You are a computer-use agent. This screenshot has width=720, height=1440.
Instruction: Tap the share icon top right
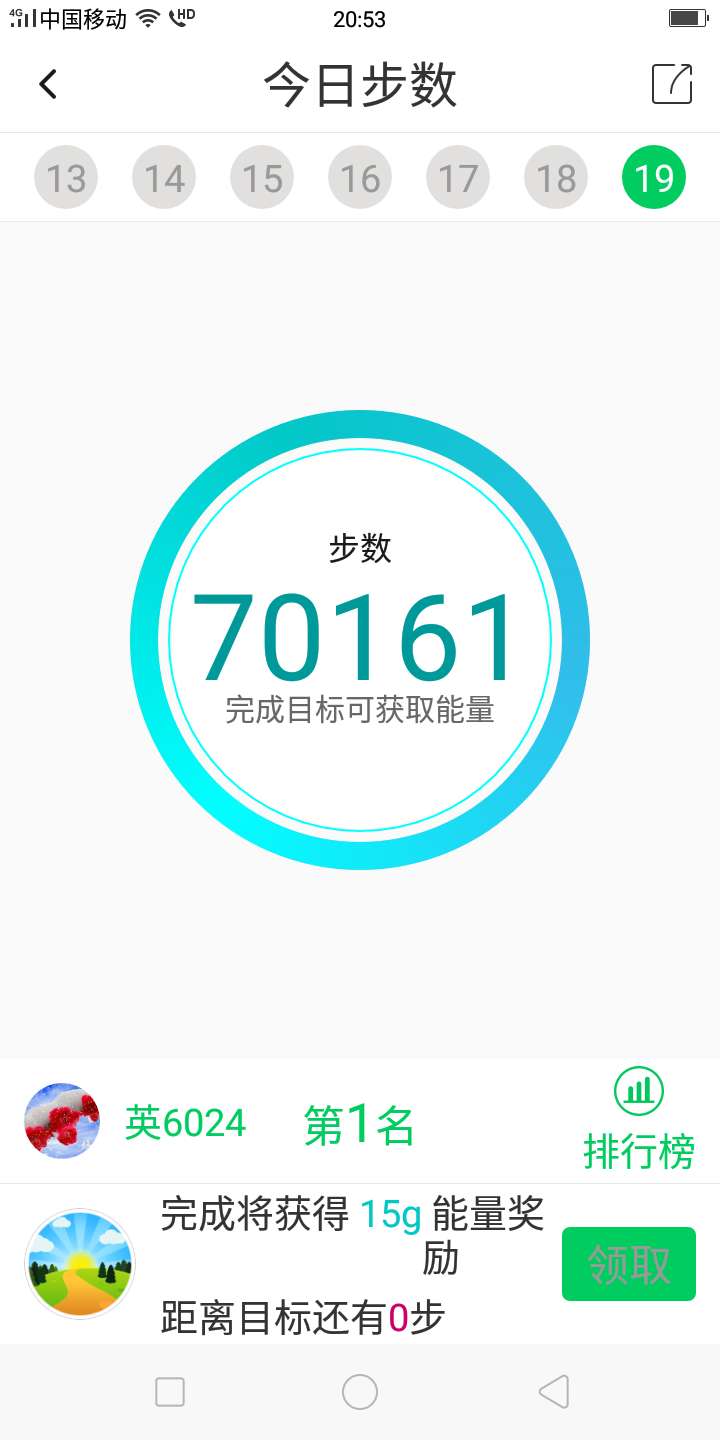coord(672,84)
